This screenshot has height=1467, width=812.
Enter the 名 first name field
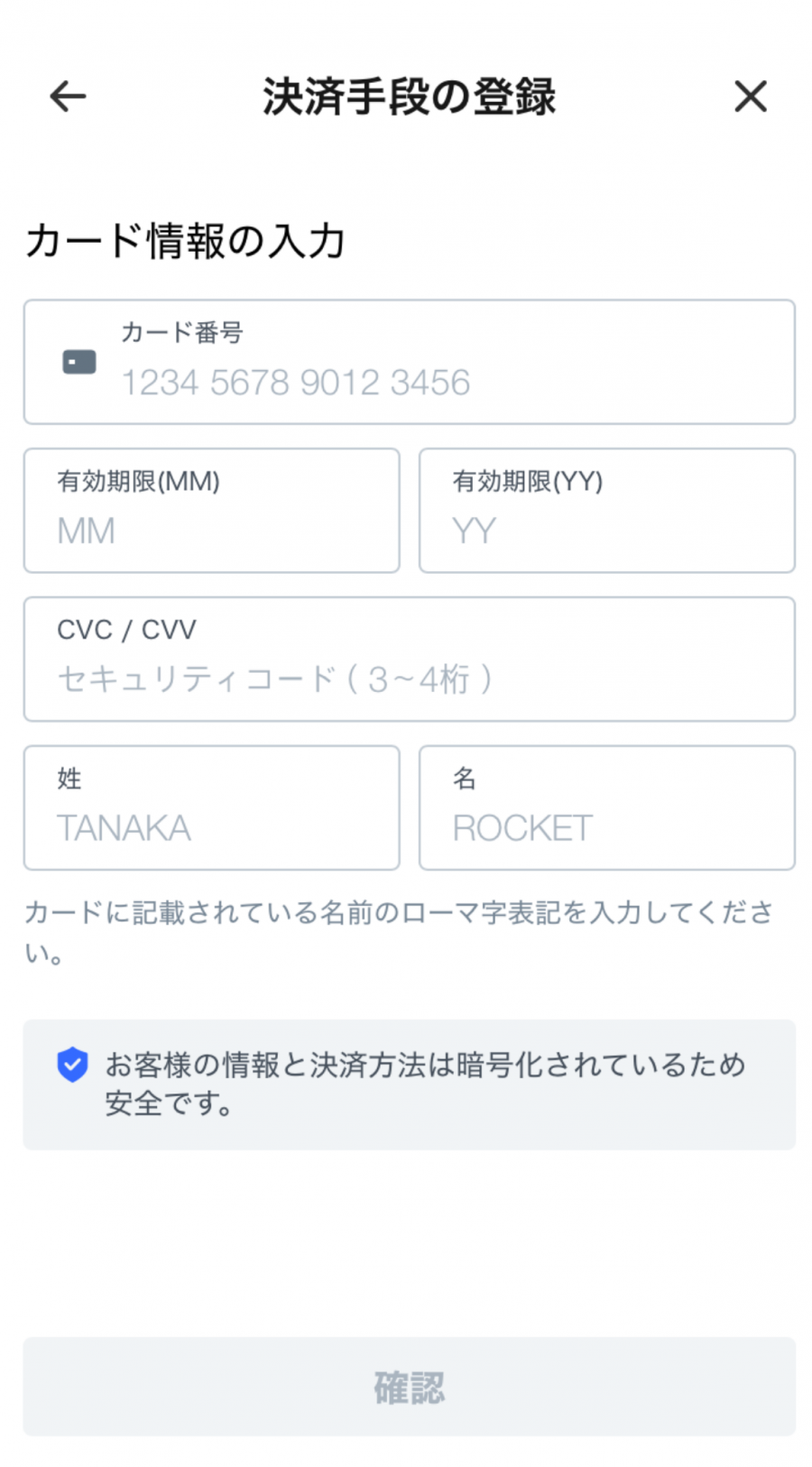[606, 807]
